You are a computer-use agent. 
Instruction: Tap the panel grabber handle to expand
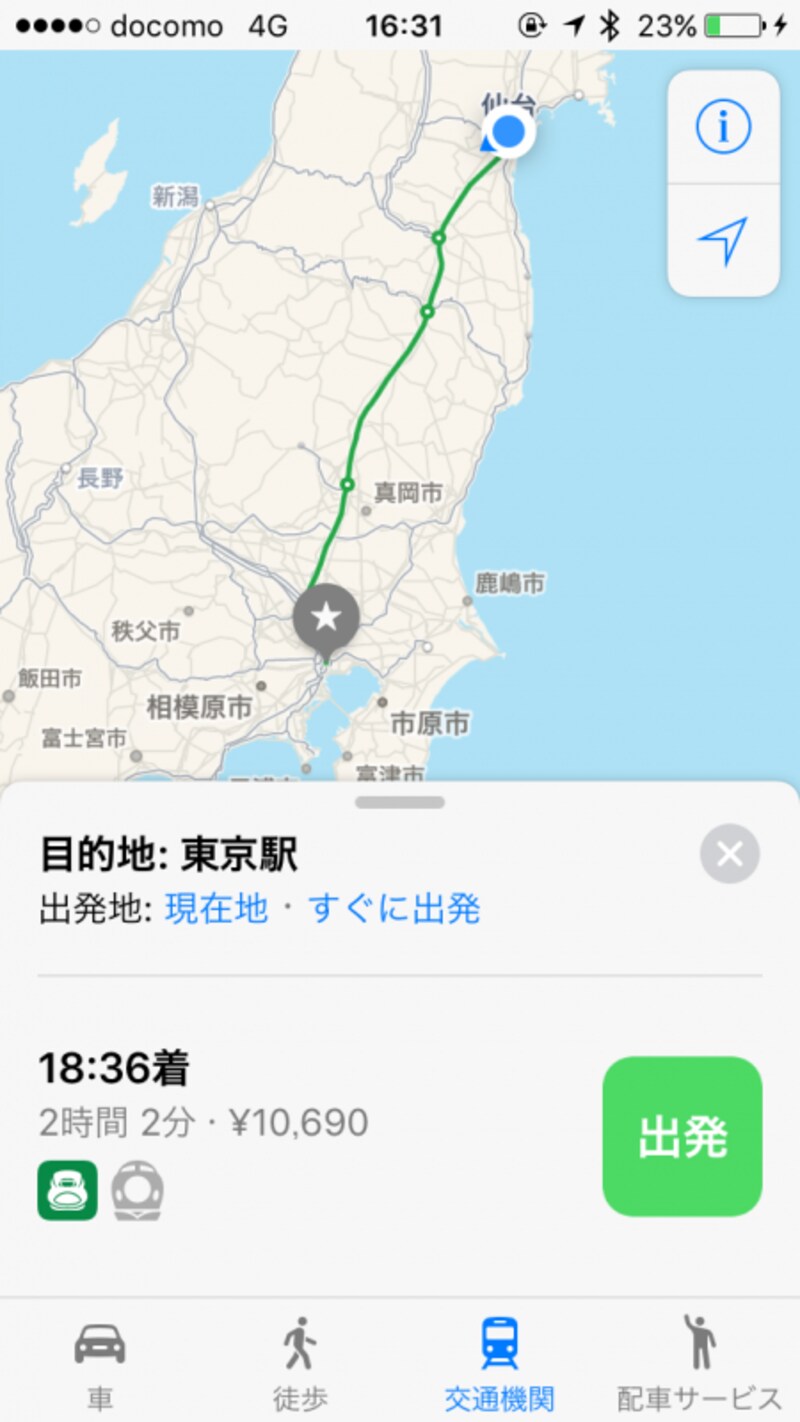(x=400, y=802)
